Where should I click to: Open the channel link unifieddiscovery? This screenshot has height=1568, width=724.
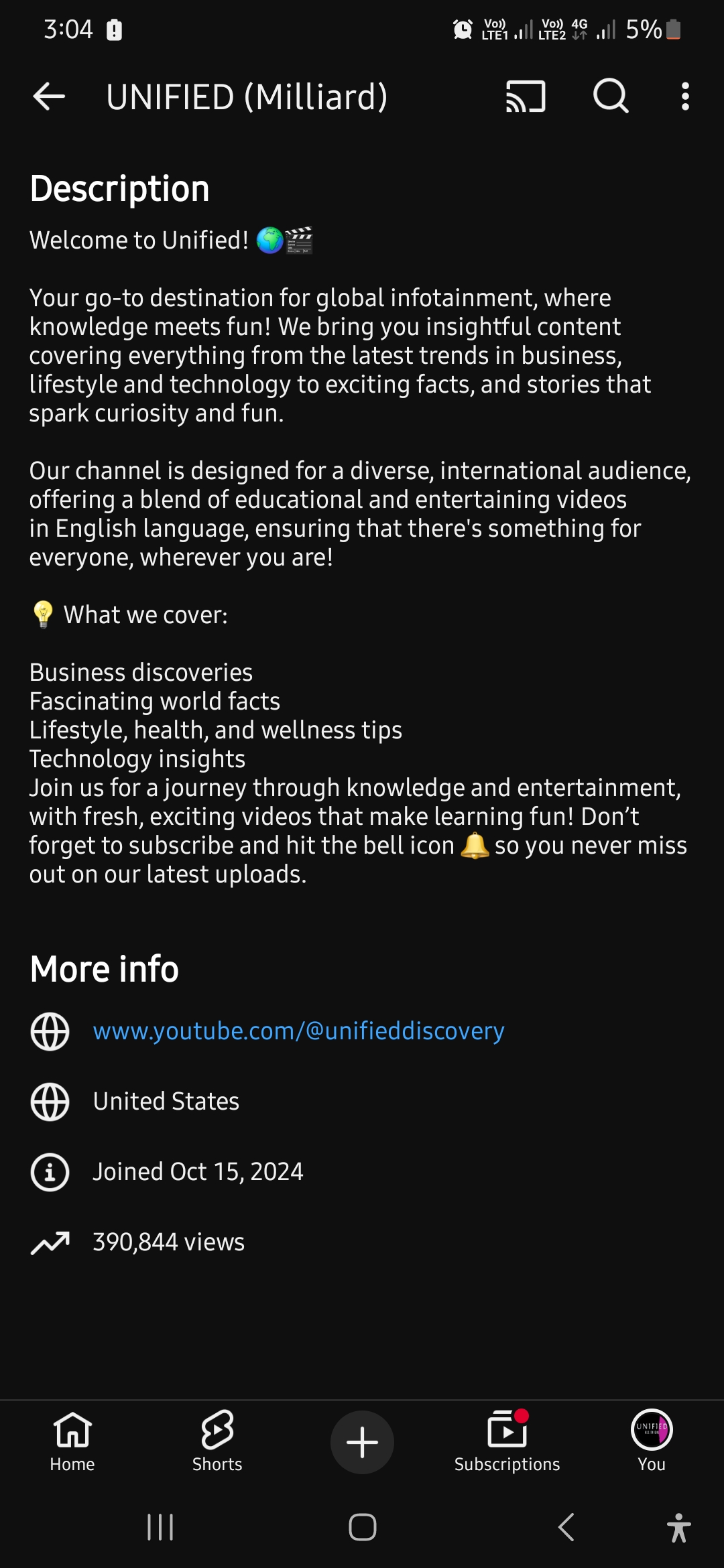(299, 1032)
